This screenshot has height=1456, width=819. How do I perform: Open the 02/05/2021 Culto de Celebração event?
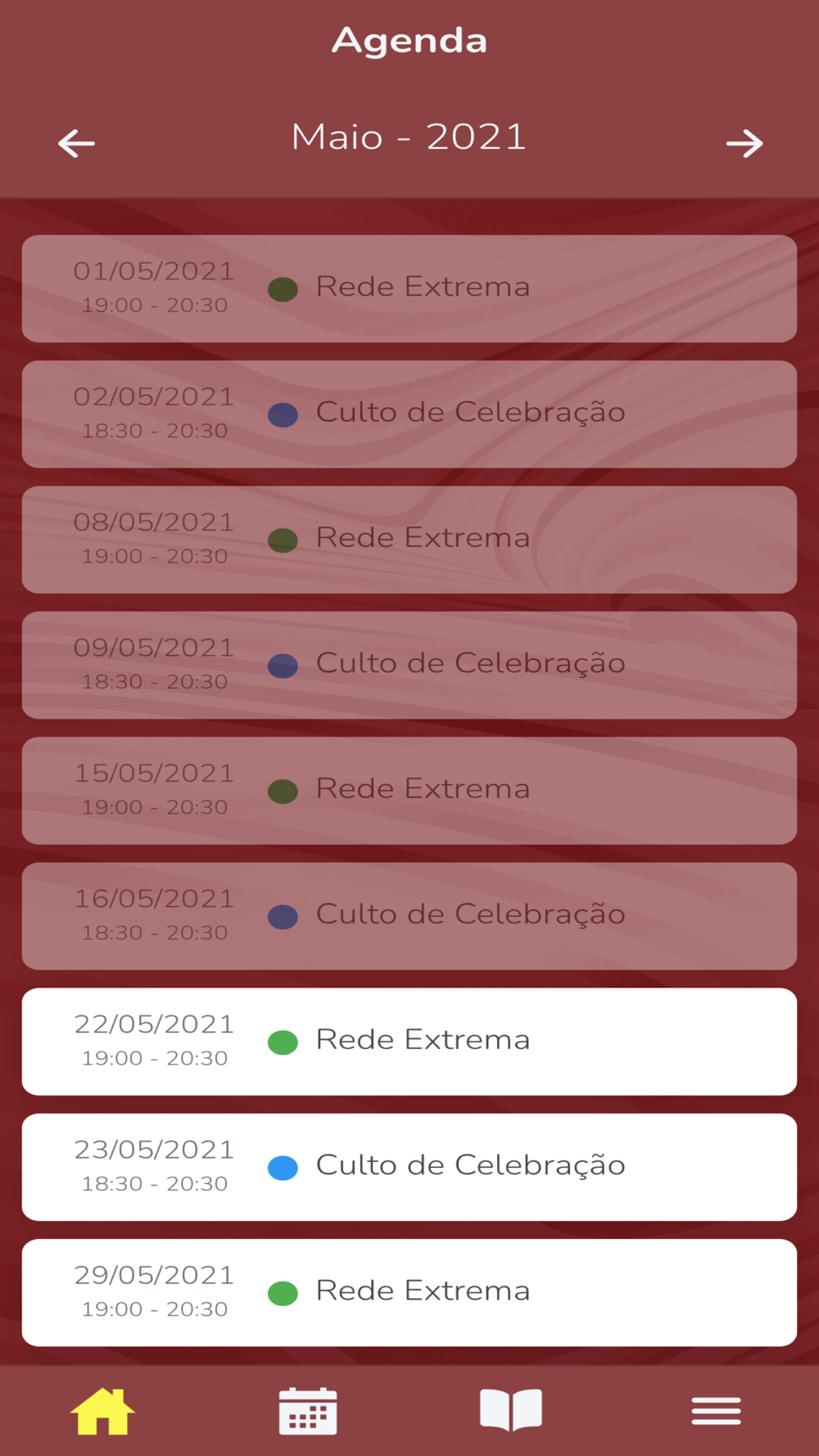pyautogui.click(x=409, y=414)
